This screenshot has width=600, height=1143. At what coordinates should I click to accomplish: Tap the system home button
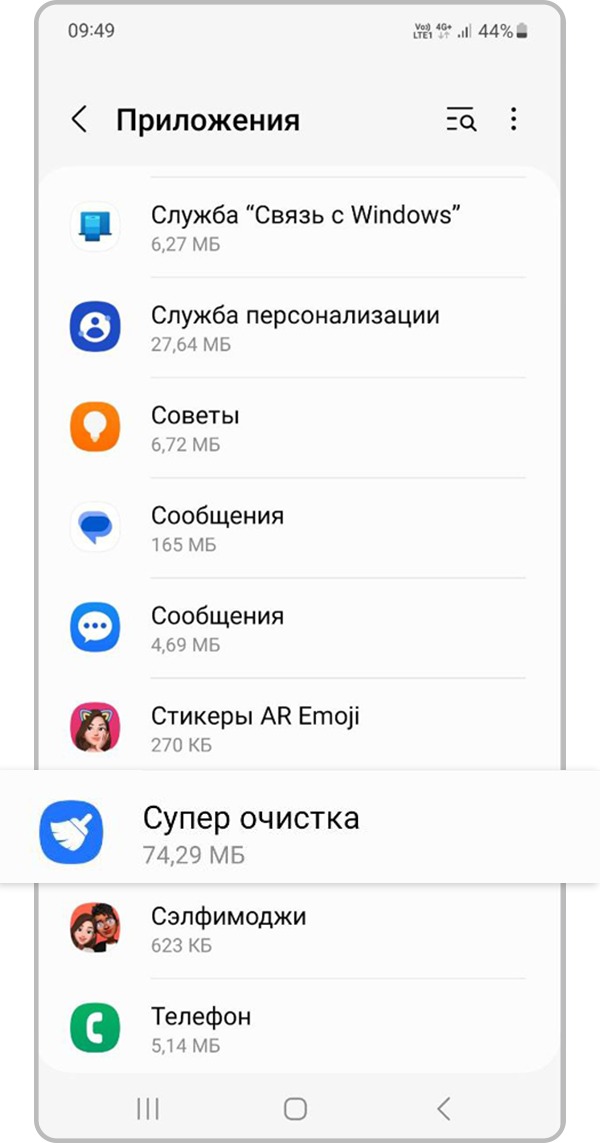click(295, 1108)
